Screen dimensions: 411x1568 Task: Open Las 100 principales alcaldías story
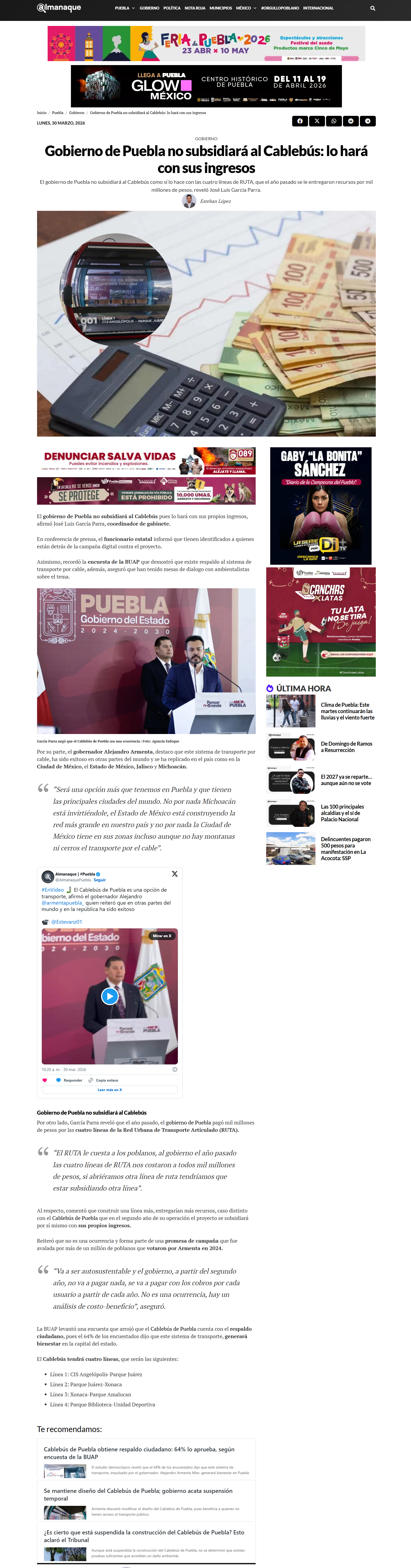point(343,813)
